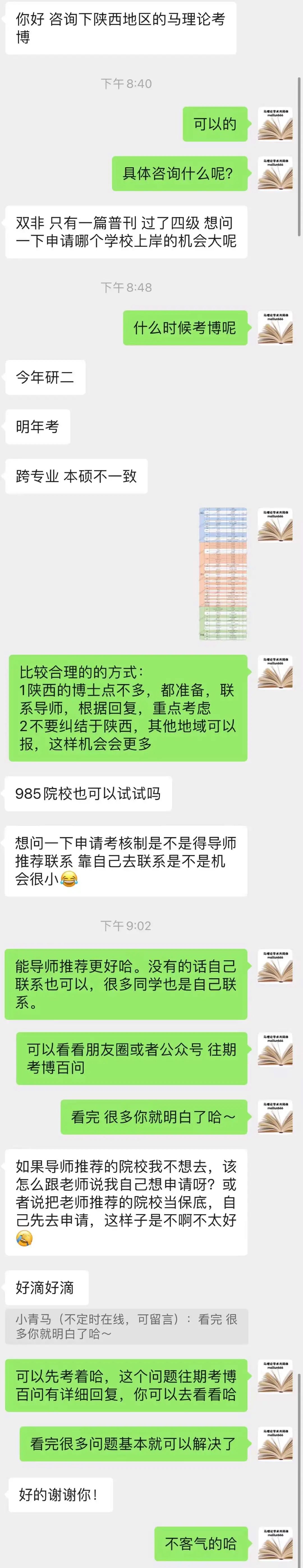Tap avatar beside '什么时候考博呢' message
The image size is (303, 1568).
pyautogui.click(x=275, y=327)
